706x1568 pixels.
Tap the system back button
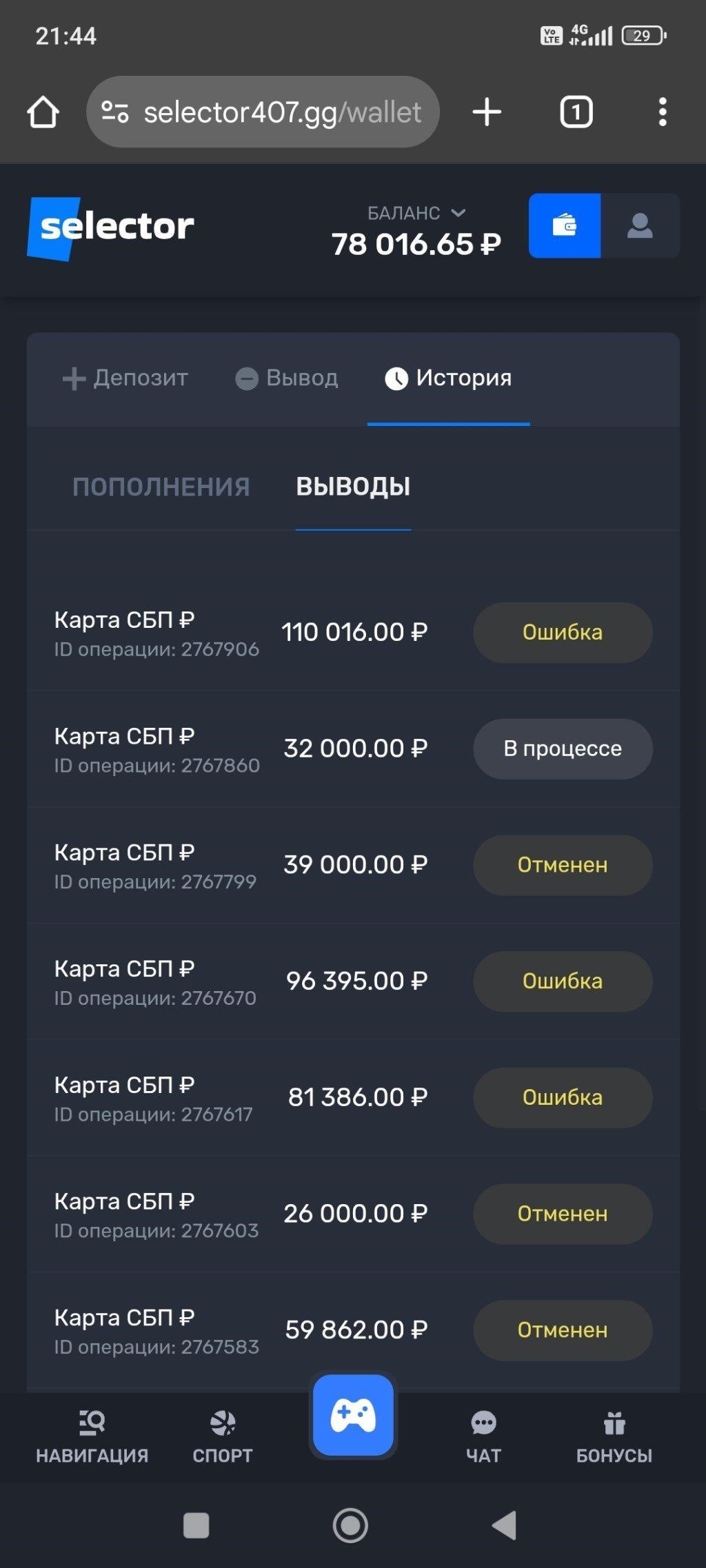(504, 1525)
